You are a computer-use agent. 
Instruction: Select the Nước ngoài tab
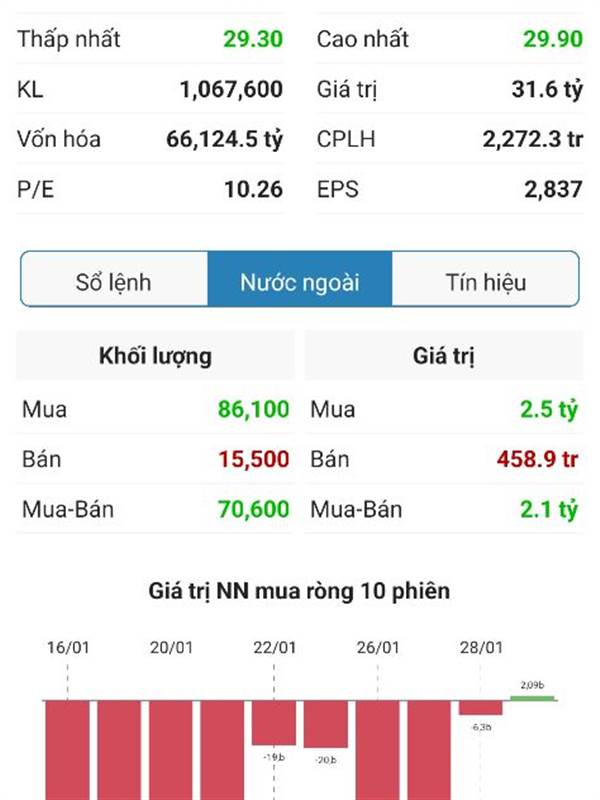pos(299,281)
